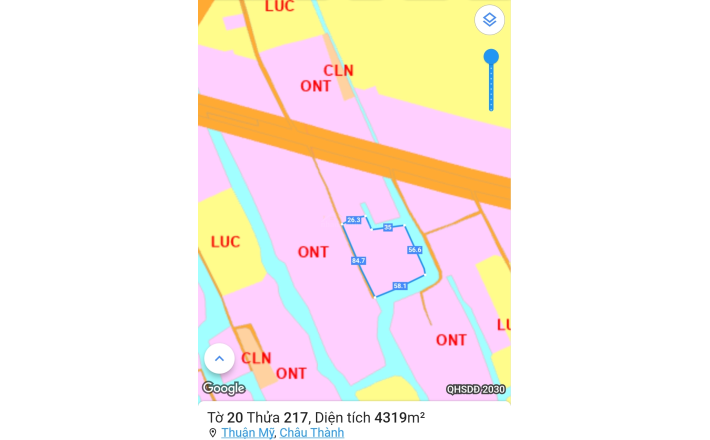The height and width of the screenshot is (440, 710).
Task: Open the Châu Thành district link
Action: click(x=311, y=433)
